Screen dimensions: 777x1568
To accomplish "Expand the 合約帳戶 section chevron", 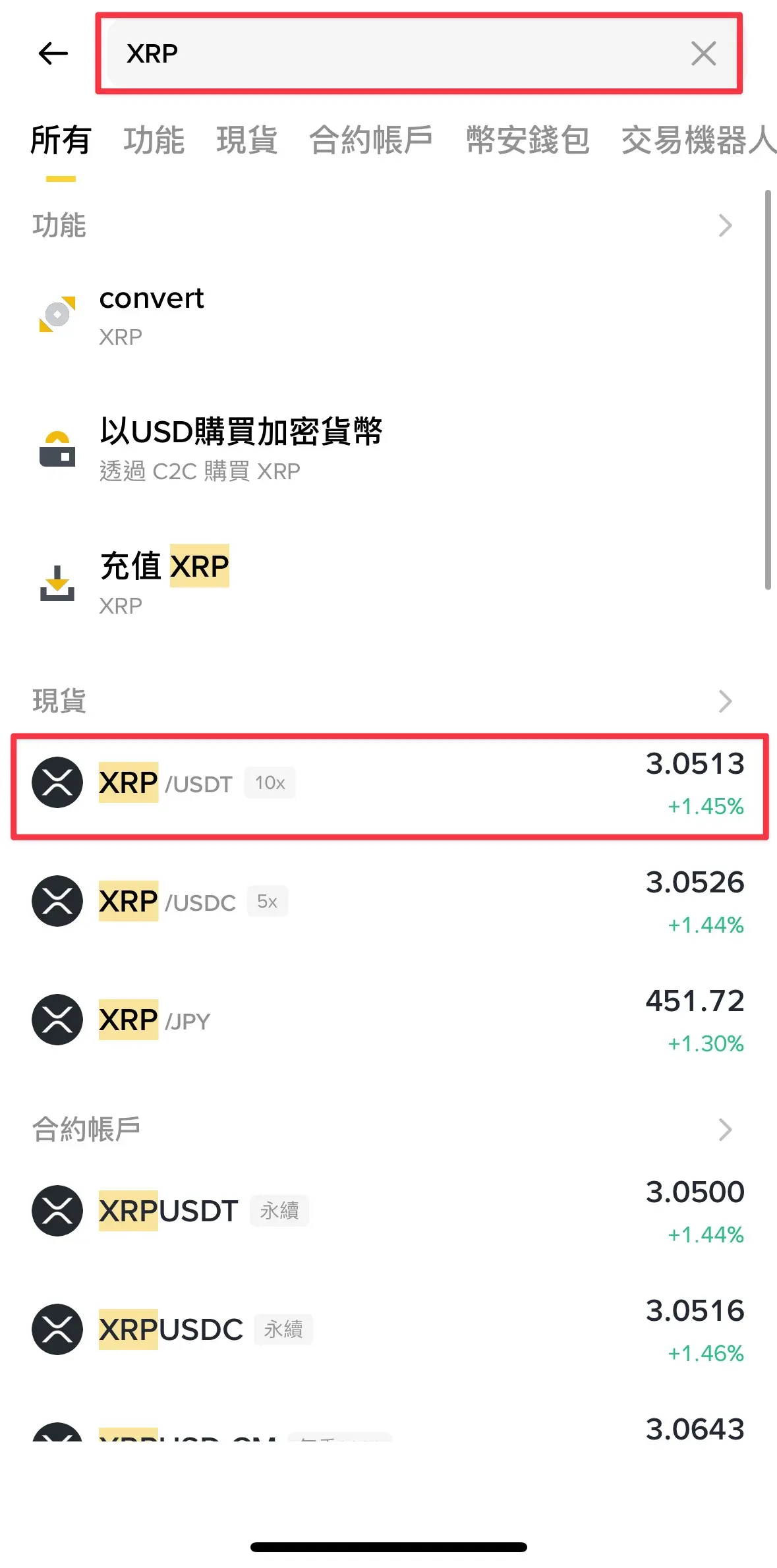I will 725,1130.
